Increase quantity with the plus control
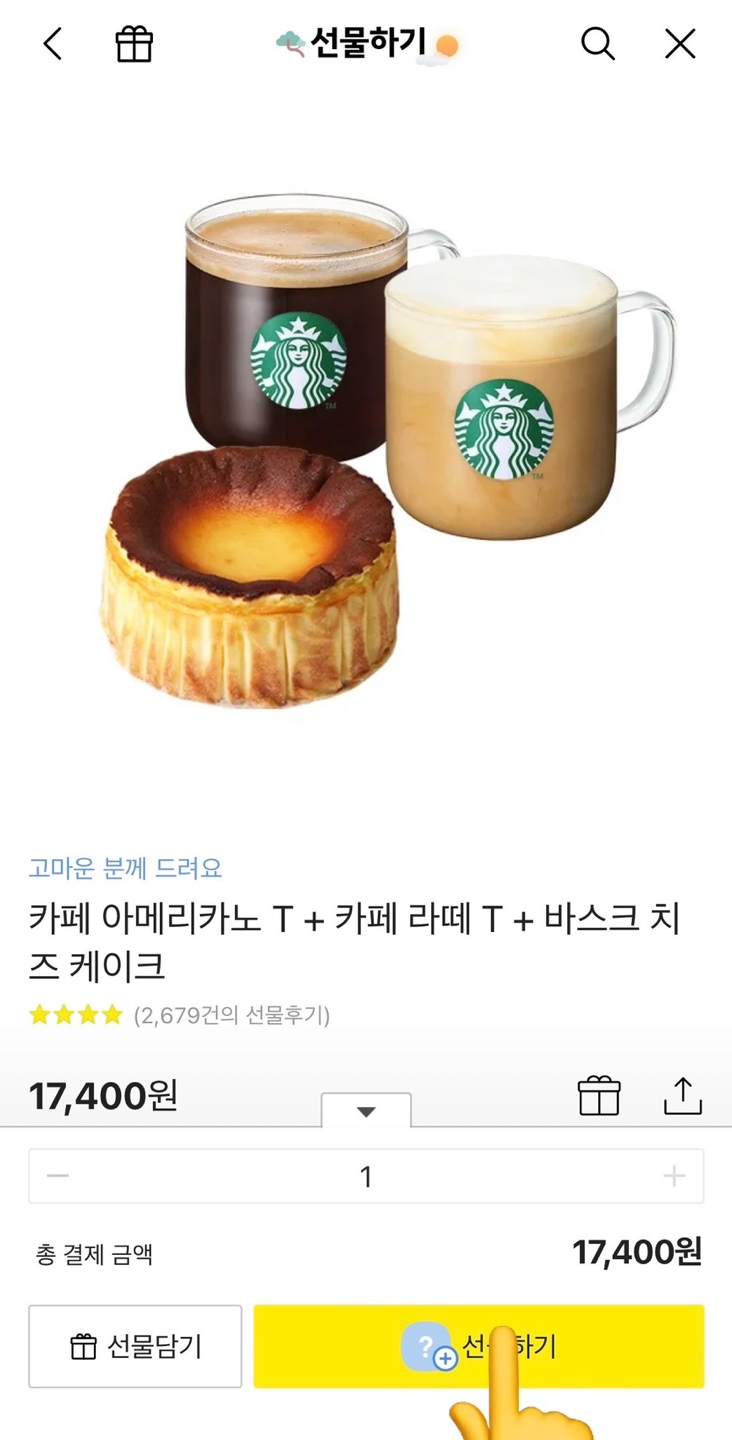Screen dimensions: 732x1440 (x=676, y=1176)
